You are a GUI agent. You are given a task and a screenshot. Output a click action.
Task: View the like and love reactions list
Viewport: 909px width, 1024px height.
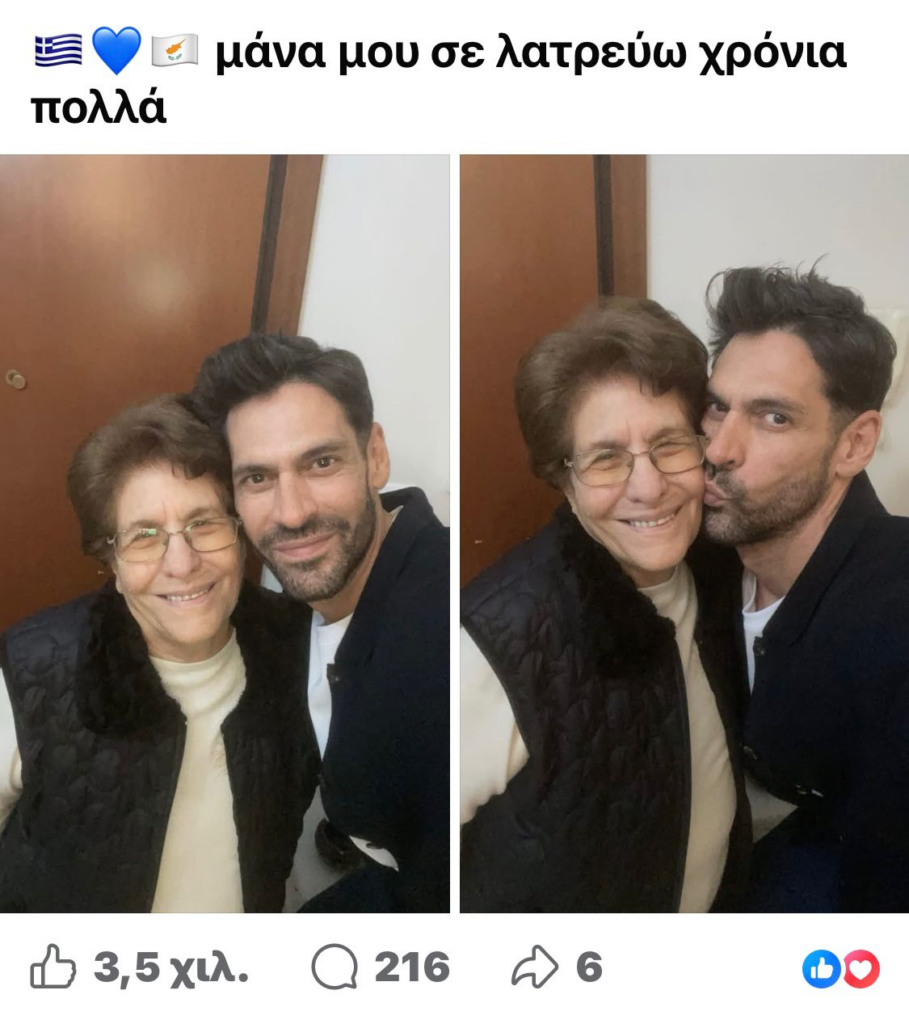[x=840, y=968]
